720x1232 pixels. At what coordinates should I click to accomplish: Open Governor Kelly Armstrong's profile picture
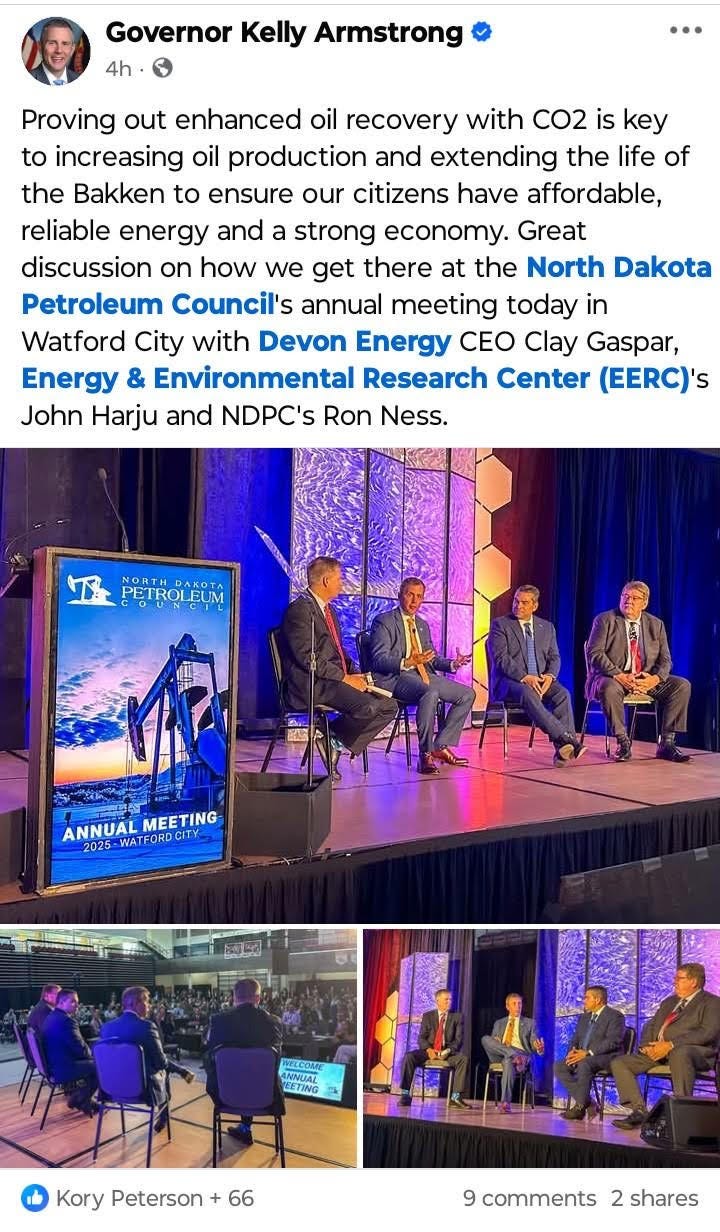[56, 50]
